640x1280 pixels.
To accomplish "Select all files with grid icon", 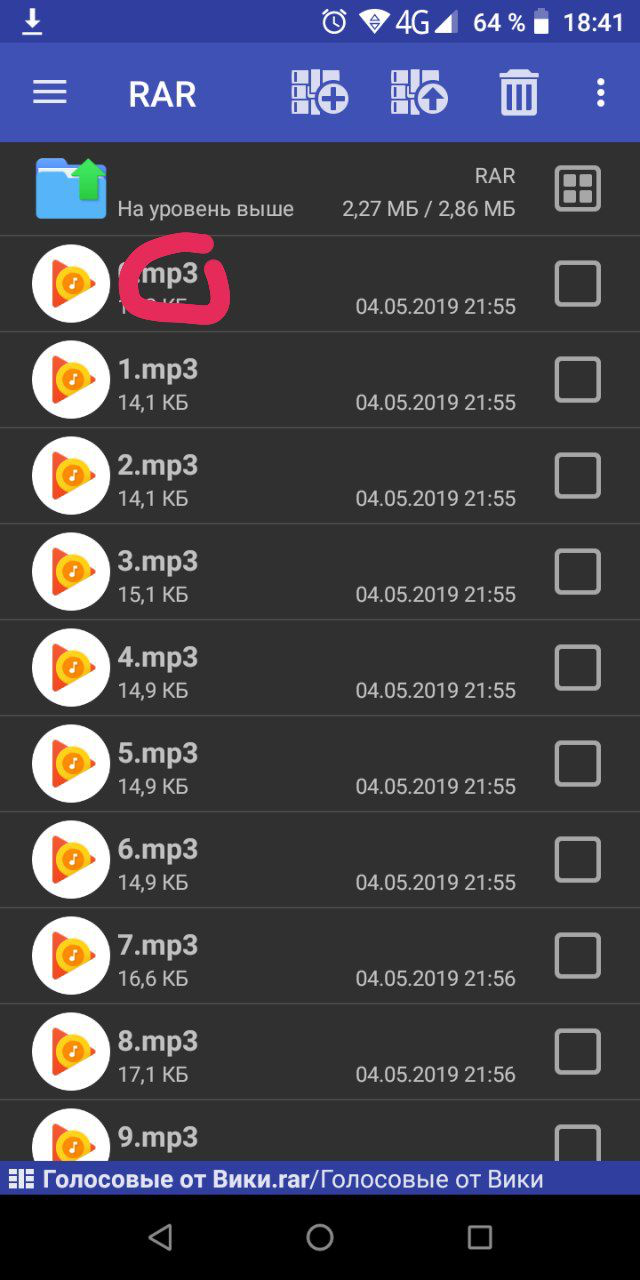I will [578, 188].
